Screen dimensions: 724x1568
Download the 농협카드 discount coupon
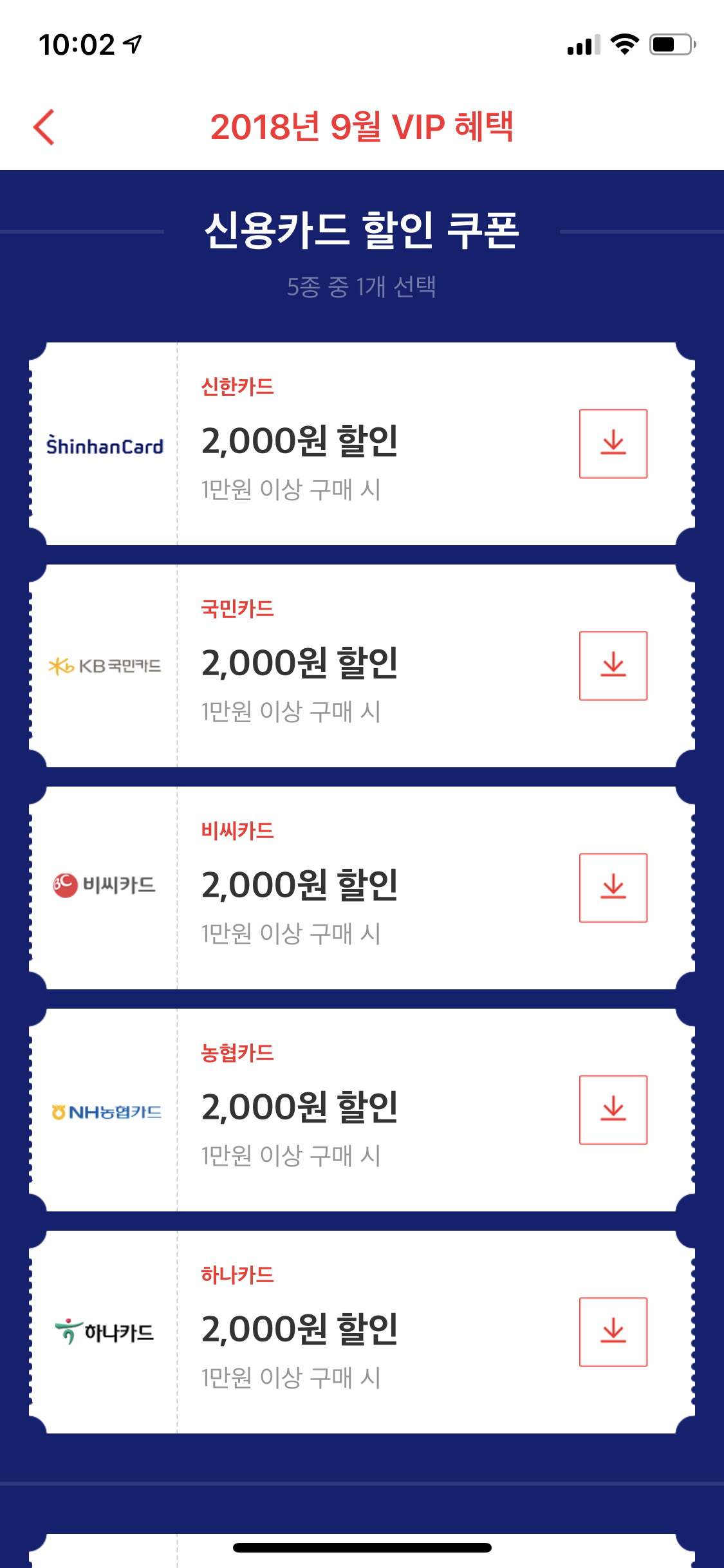613,1110
